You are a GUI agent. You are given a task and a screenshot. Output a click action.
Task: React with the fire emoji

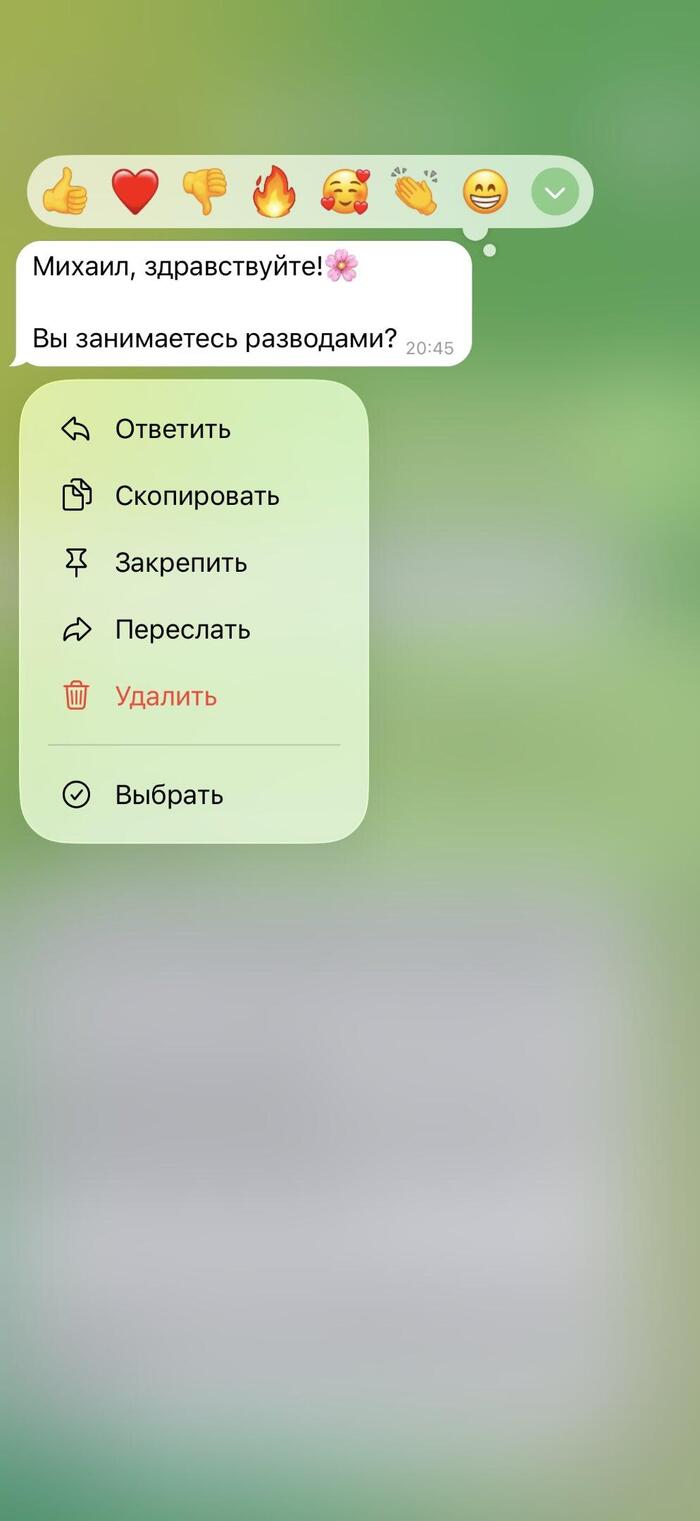pos(274,191)
